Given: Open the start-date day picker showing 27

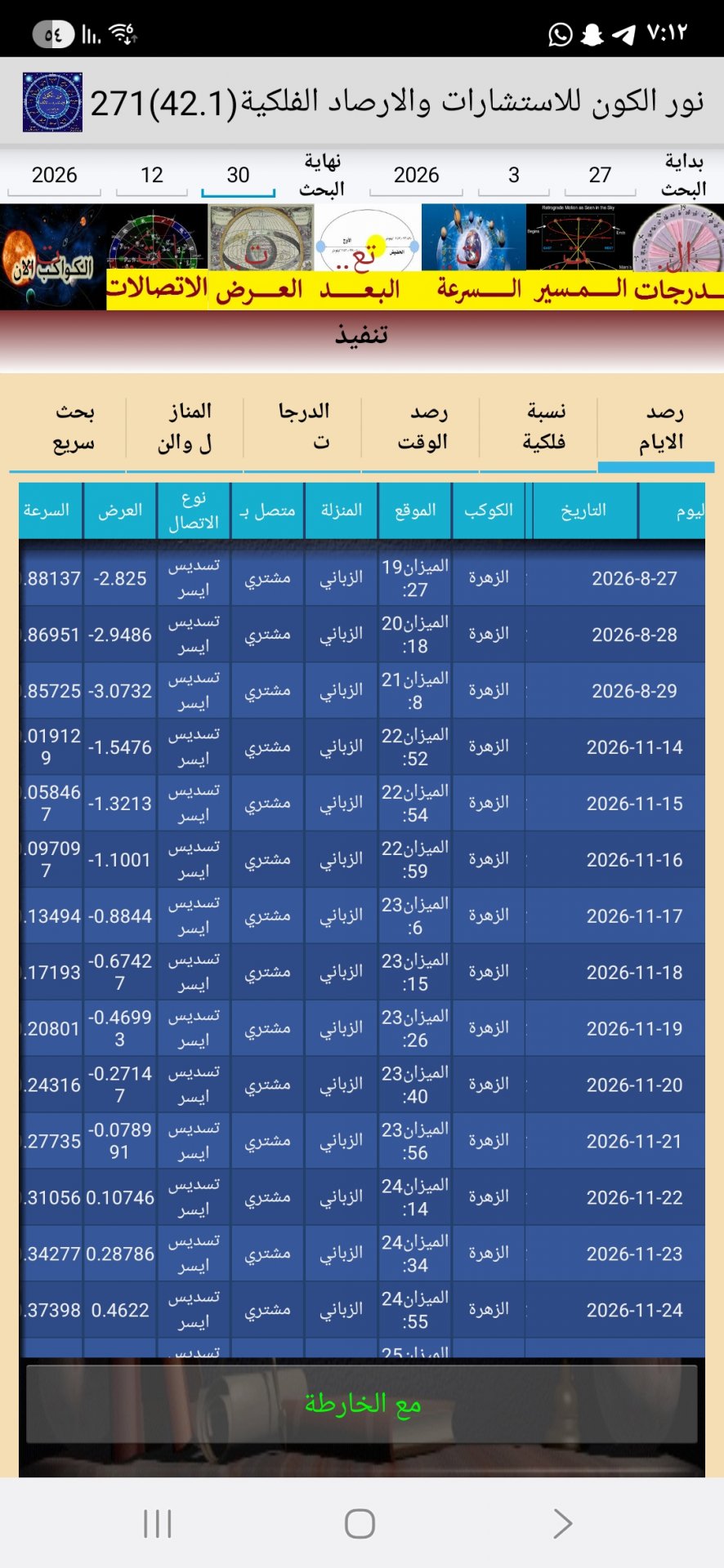Looking at the screenshot, I should click(601, 175).
